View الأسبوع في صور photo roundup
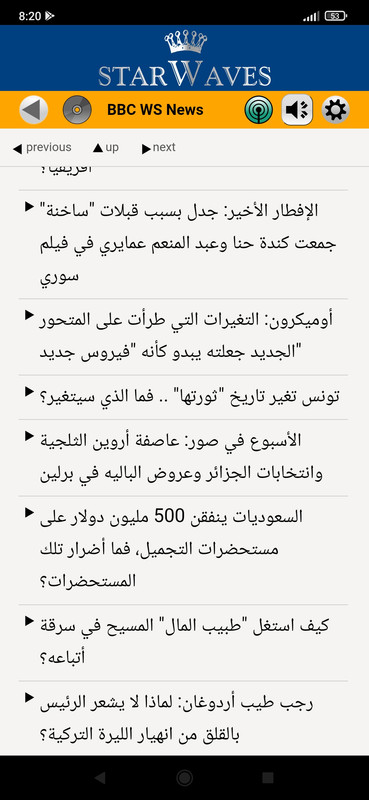The image size is (369, 800). (181, 457)
